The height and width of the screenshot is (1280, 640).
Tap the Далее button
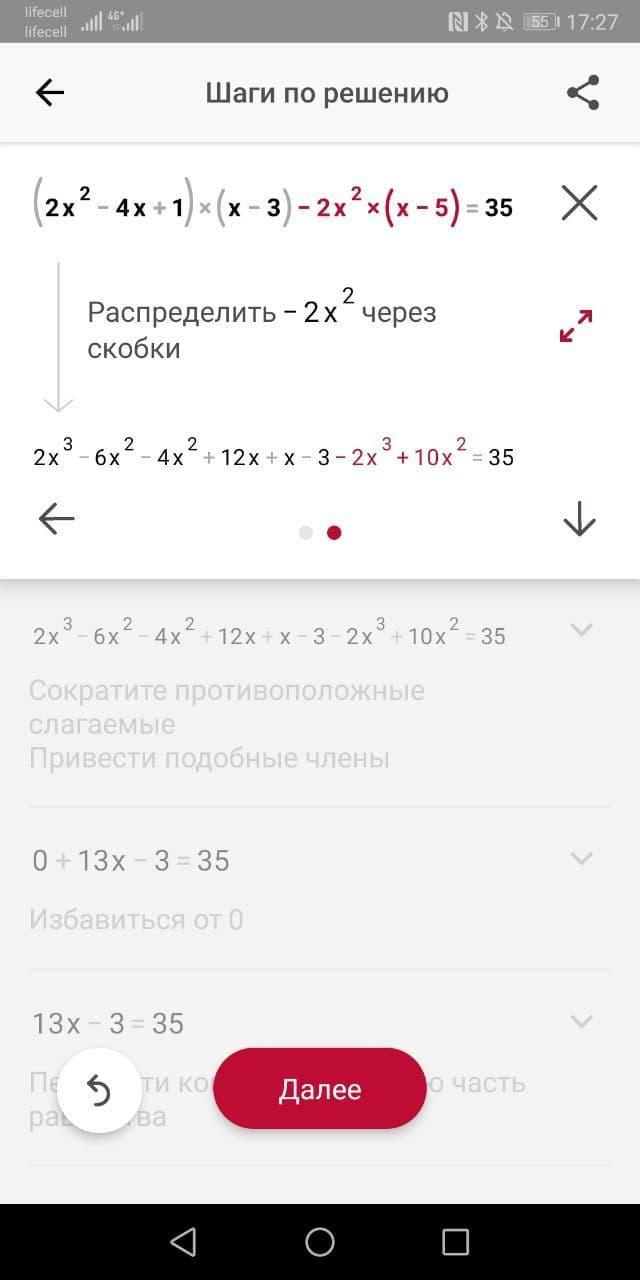[x=320, y=1089]
